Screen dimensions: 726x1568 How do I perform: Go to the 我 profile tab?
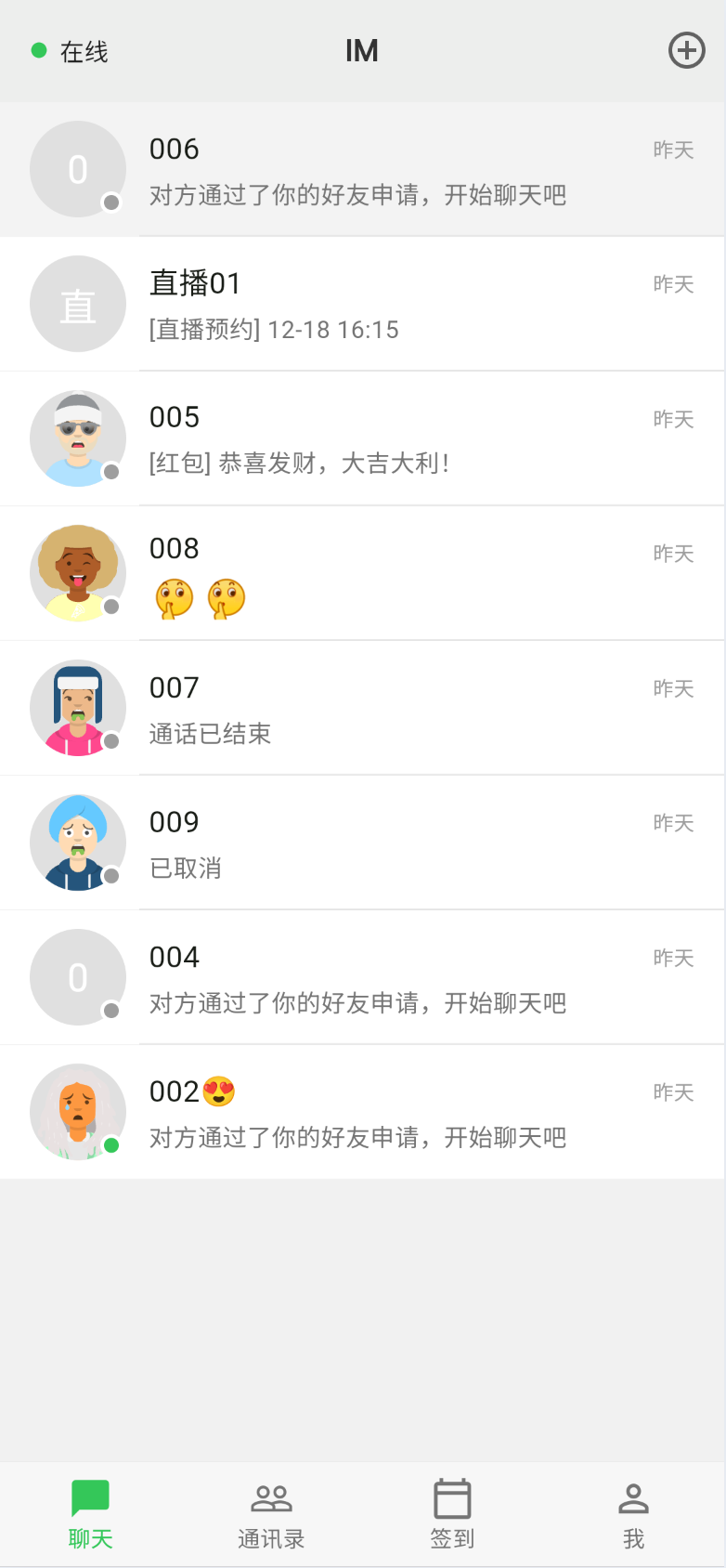[633, 1516]
